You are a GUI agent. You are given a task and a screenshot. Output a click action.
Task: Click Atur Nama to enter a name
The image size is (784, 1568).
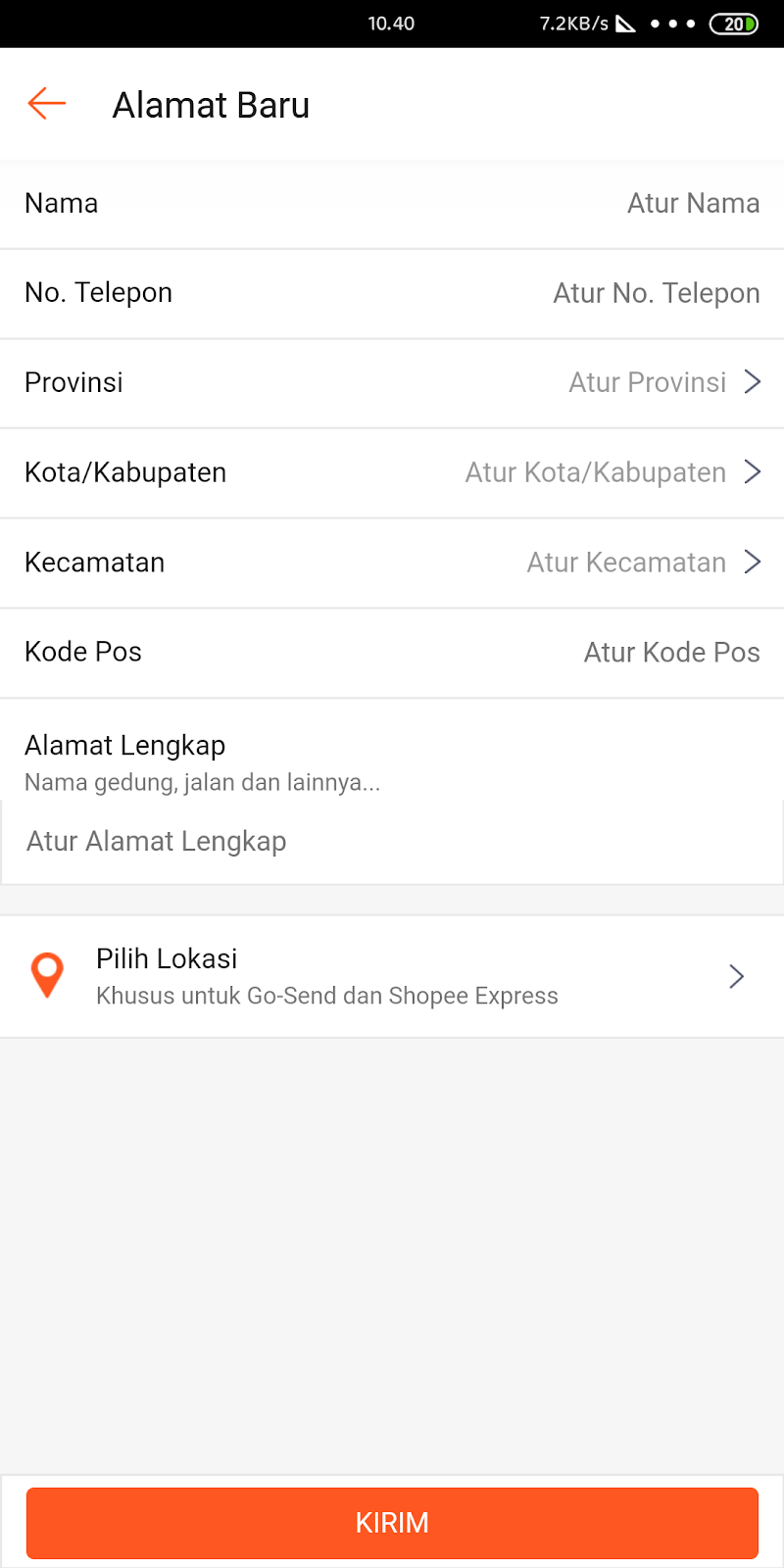tap(694, 203)
